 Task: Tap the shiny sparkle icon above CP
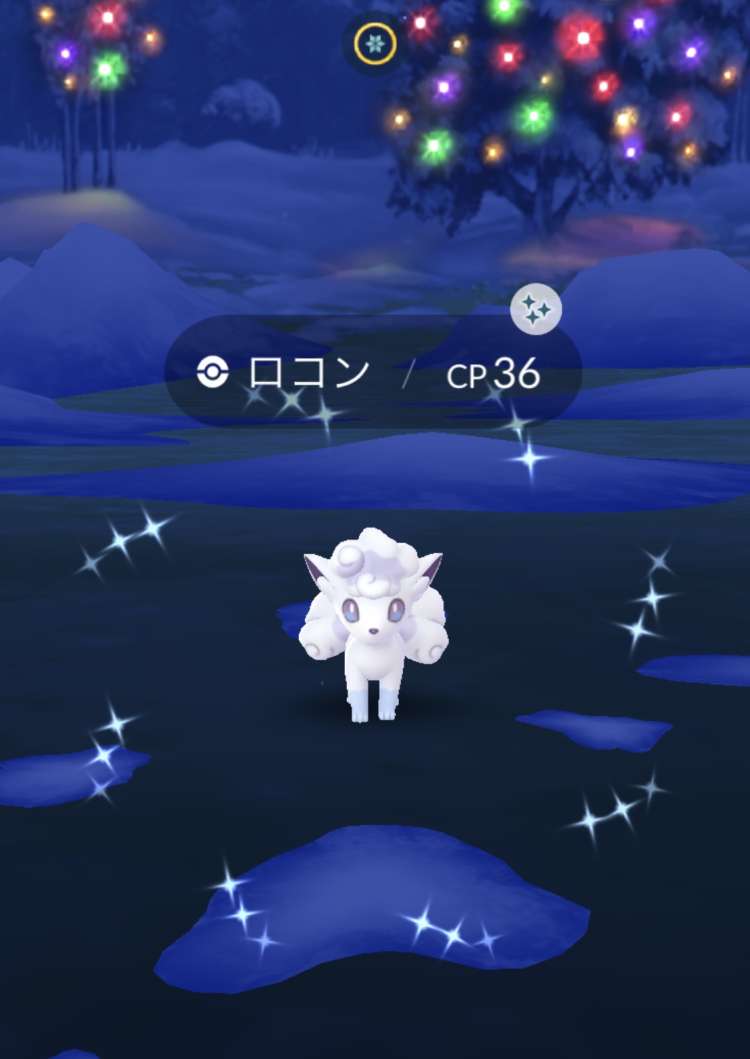coord(536,310)
